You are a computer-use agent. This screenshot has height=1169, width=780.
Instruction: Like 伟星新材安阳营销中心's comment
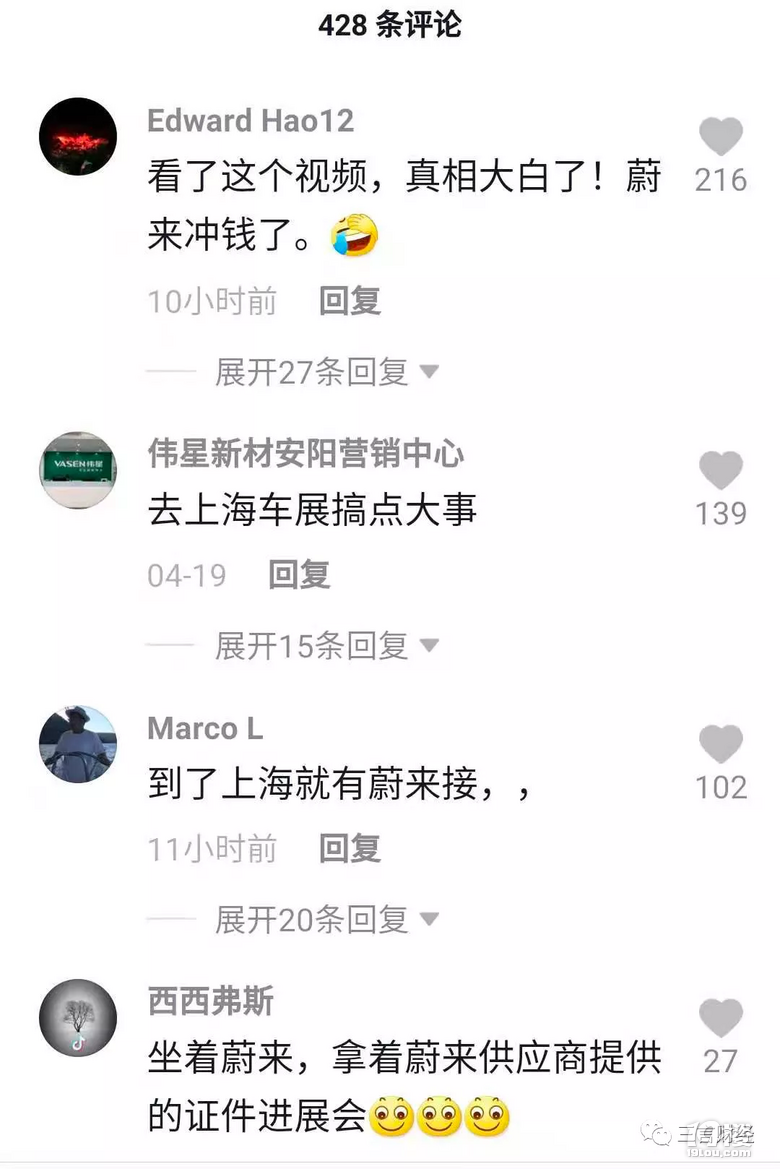[720, 470]
